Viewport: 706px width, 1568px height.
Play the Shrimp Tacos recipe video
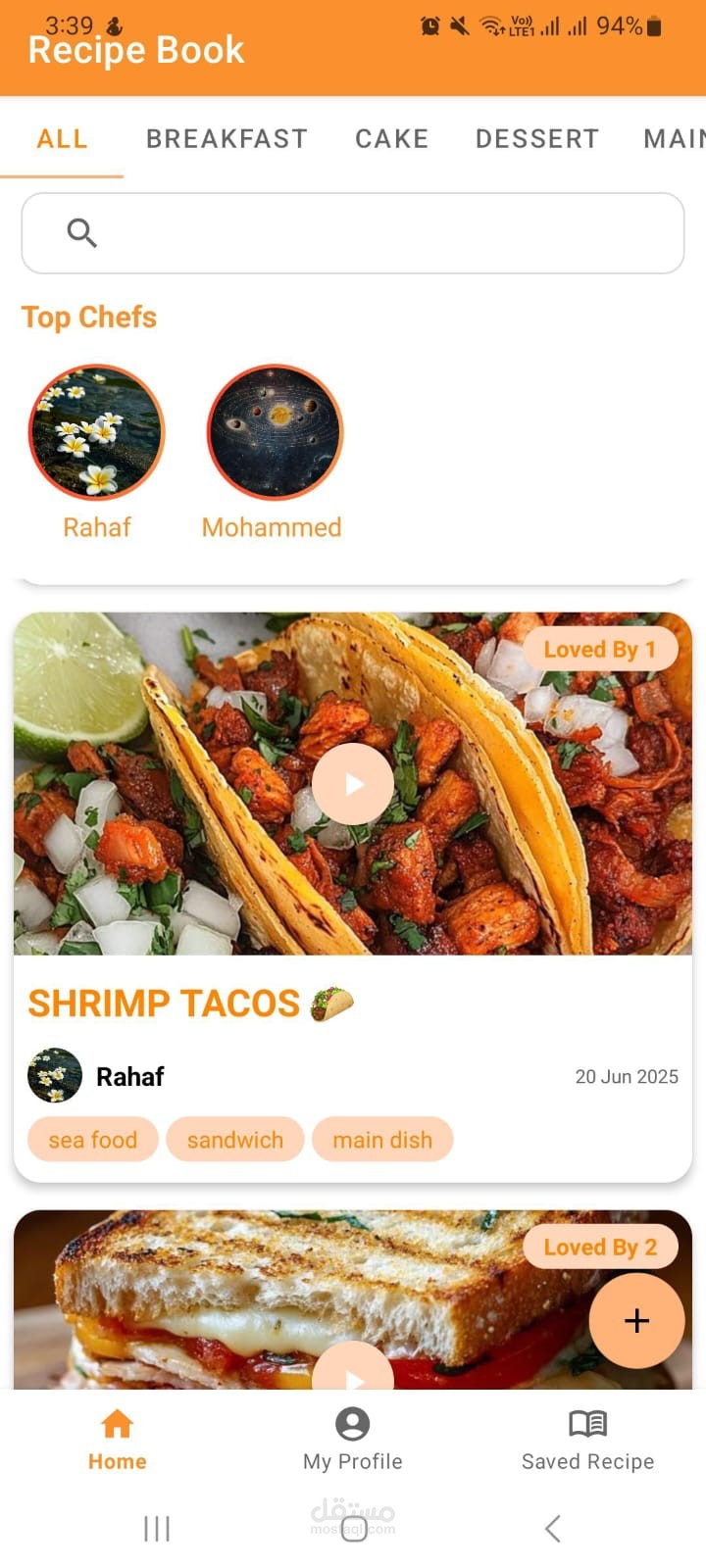point(353,784)
